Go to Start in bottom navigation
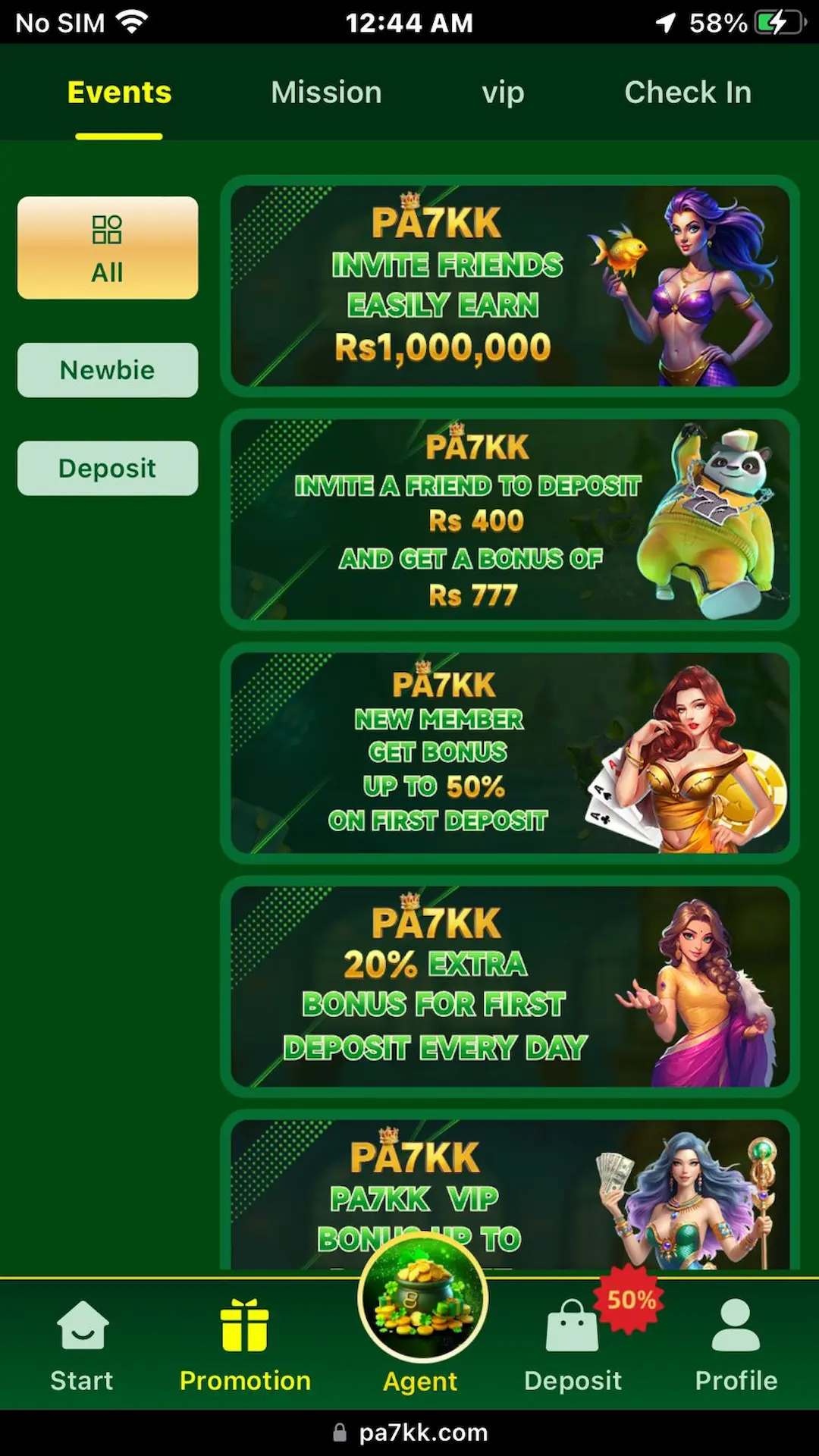 [x=82, y=1345]
